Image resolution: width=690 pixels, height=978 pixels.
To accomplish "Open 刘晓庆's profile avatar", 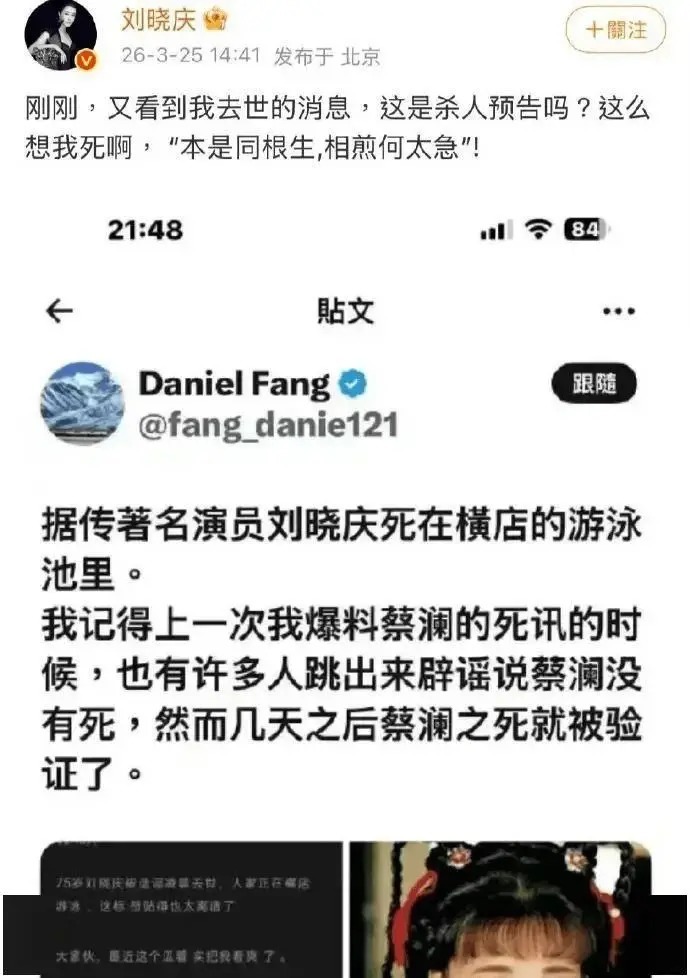I will pyautogui.click(x=60, y=35).
